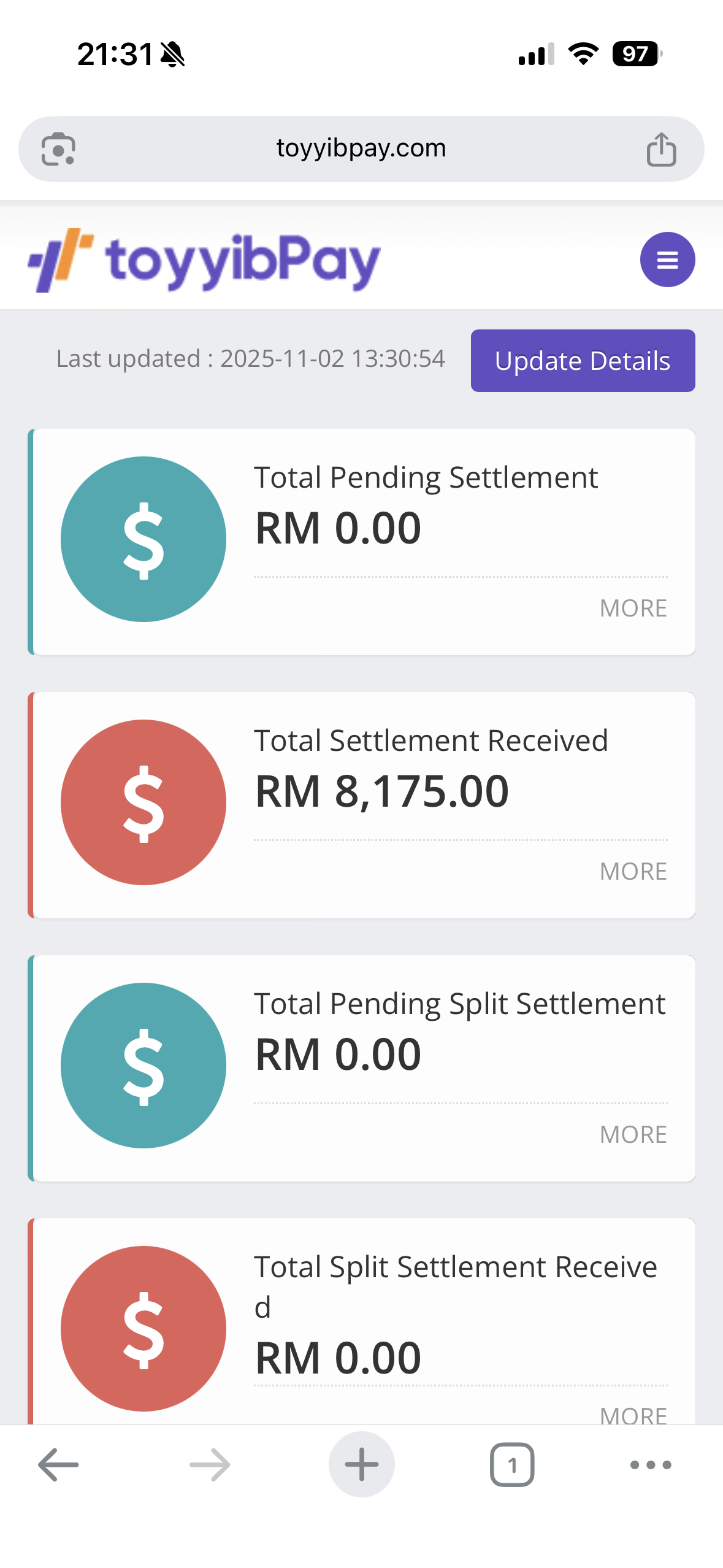The height and width of the screenshot is (1568, 723).
Task: Tap the toyyibpay.com address bar
Action: click(361, 147)
